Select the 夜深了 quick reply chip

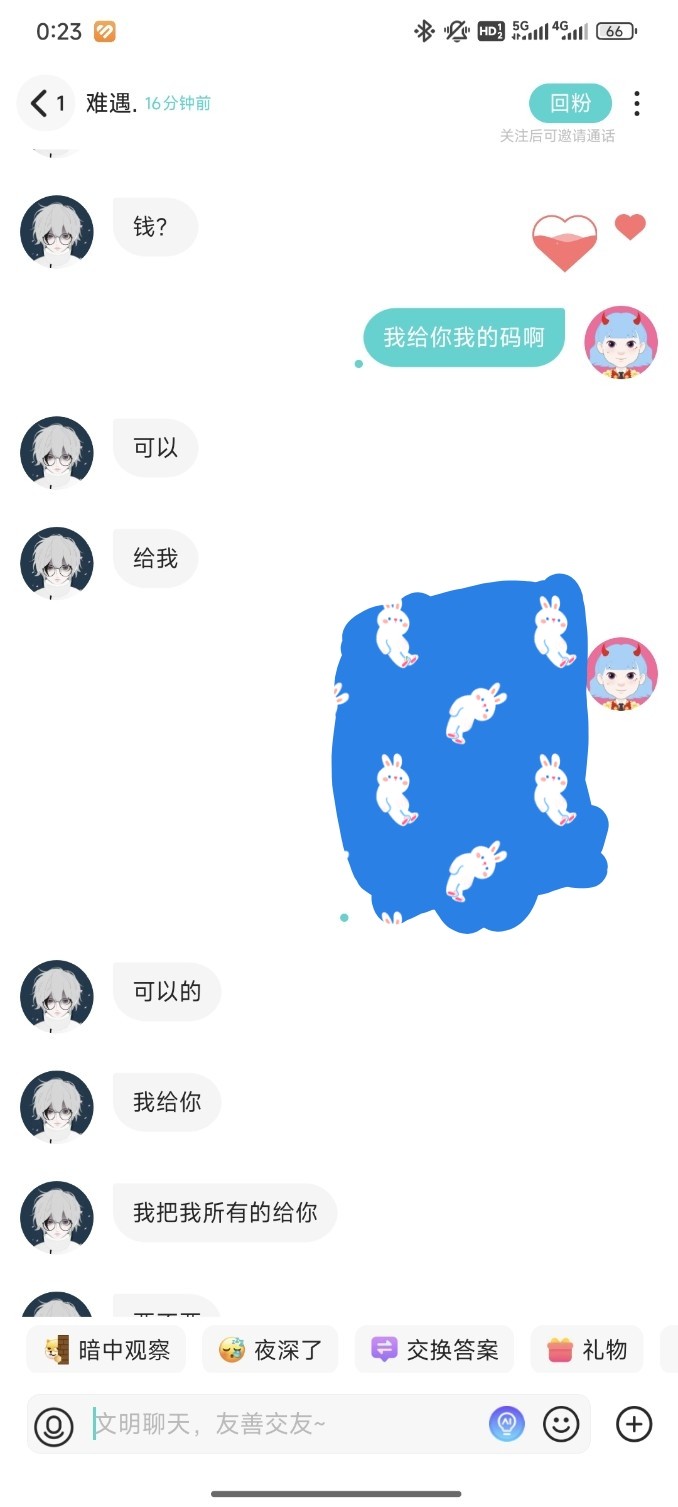point(270,1350)
